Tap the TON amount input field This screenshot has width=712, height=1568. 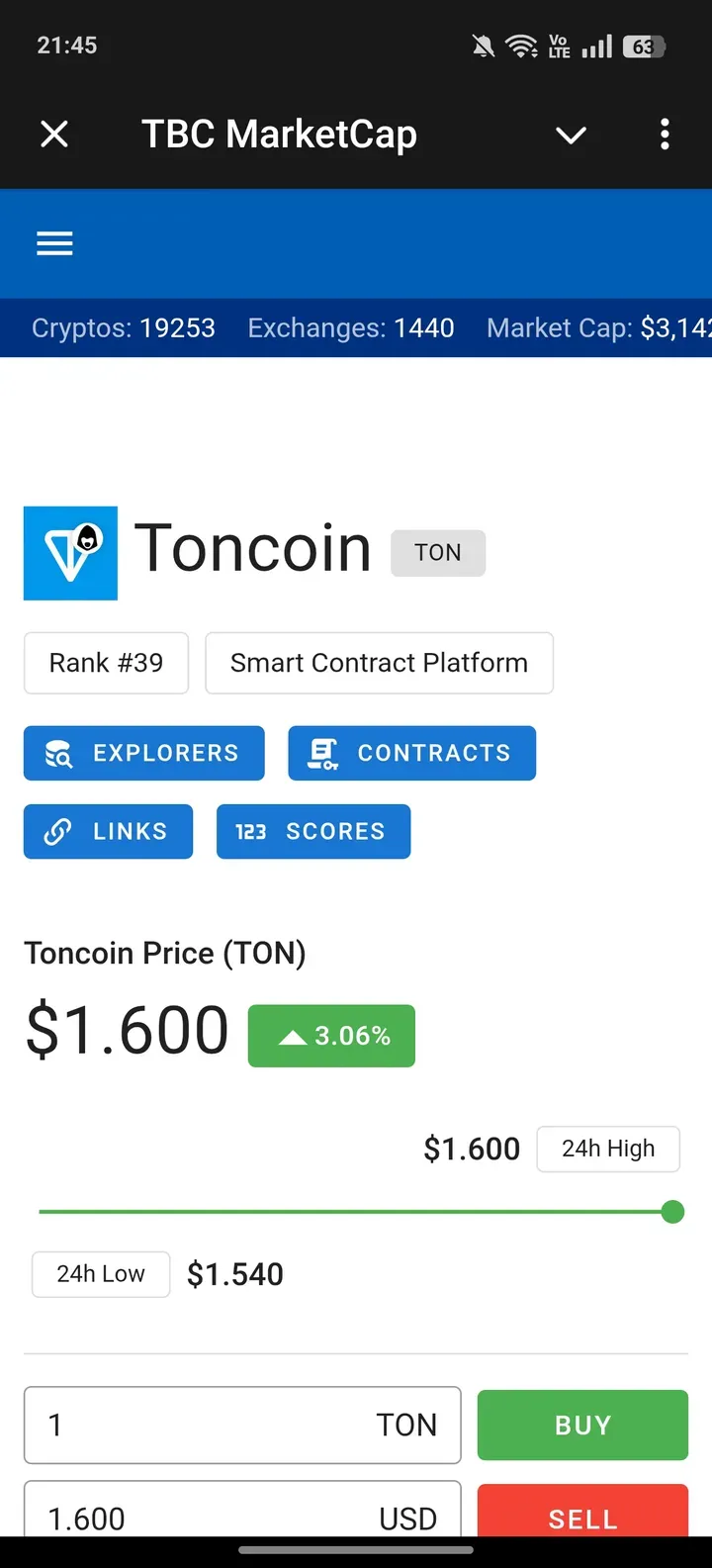(x=198, y=1425)
